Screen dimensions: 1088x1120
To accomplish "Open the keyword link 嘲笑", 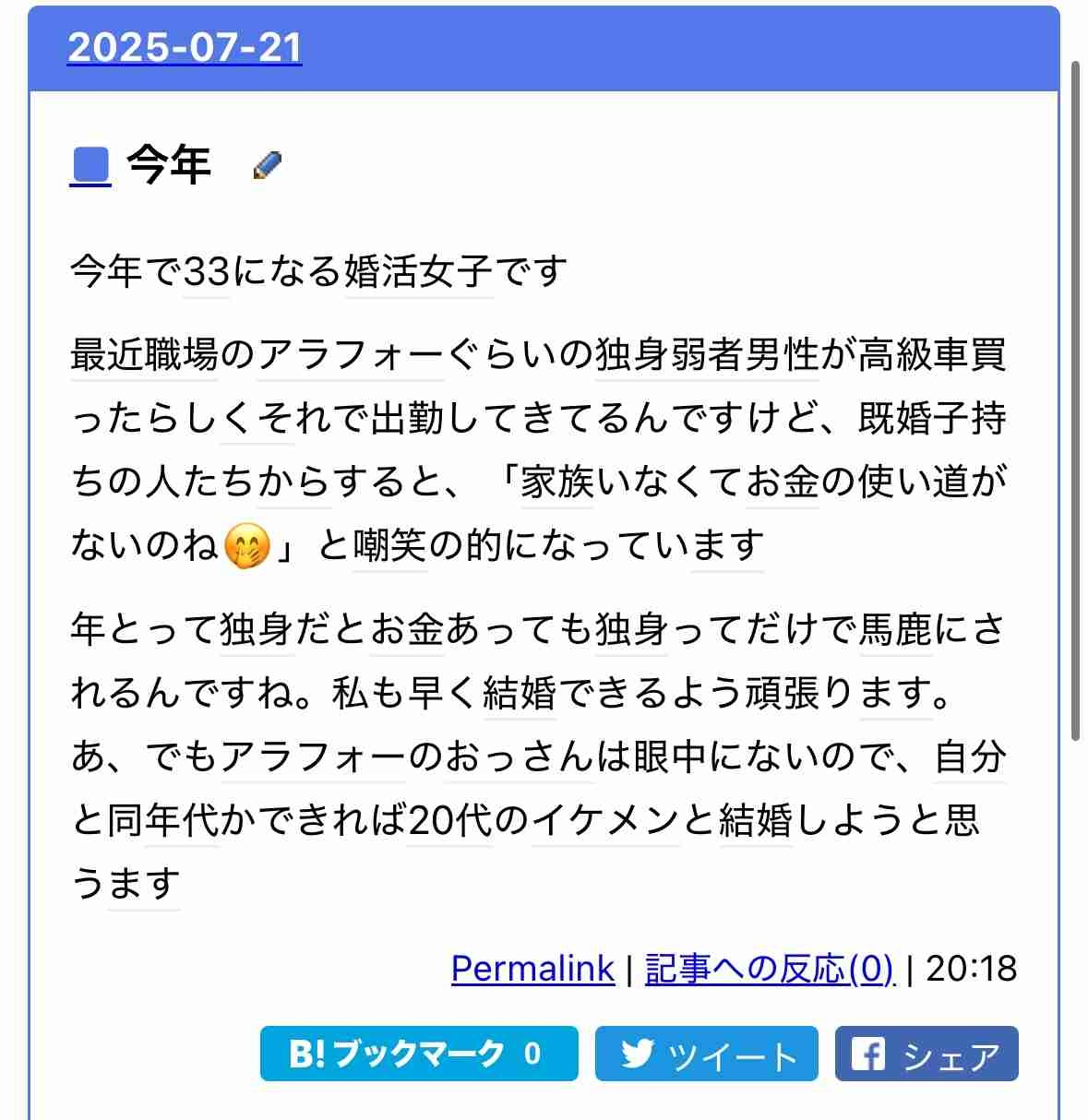I will (390, 545).
